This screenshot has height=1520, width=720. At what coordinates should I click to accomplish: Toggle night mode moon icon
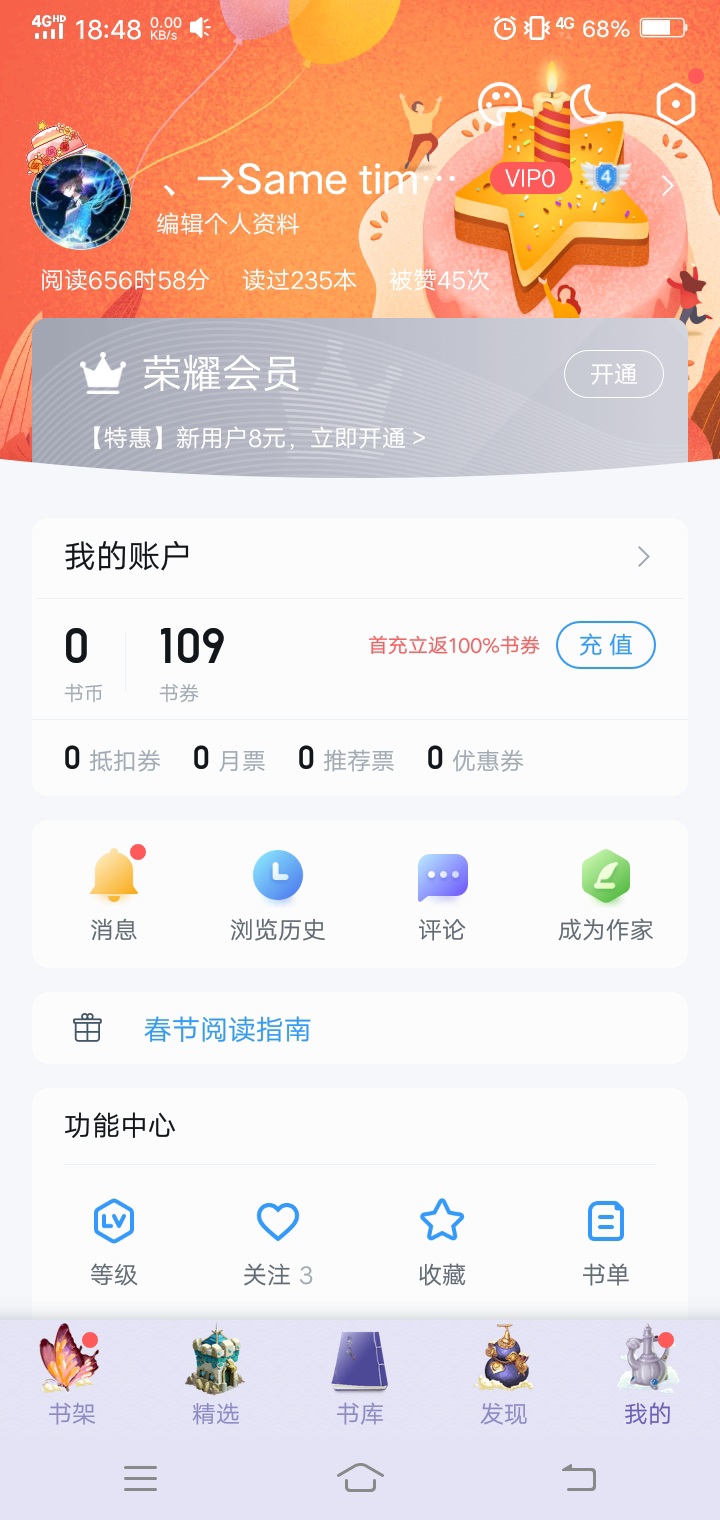588,102
